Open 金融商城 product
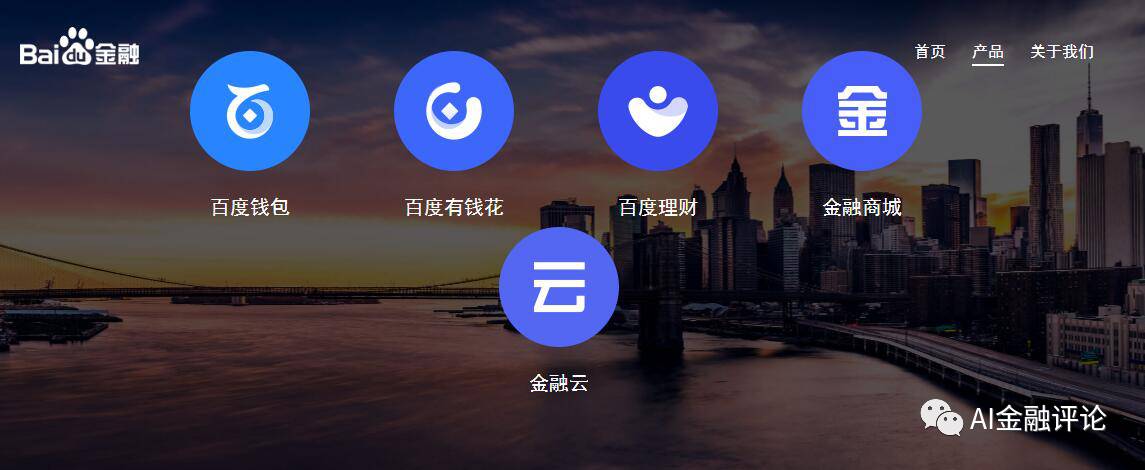This screenshot has width=1145, height=470. (x=862, y=112)
